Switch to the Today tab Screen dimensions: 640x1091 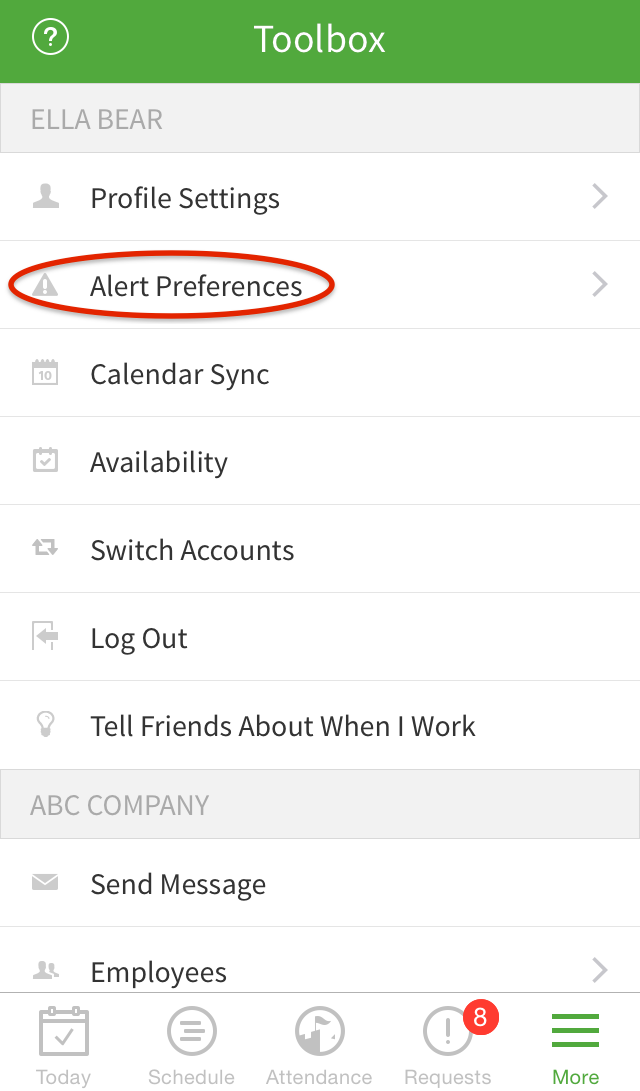pyautogui.click(x=63, y=1044)
